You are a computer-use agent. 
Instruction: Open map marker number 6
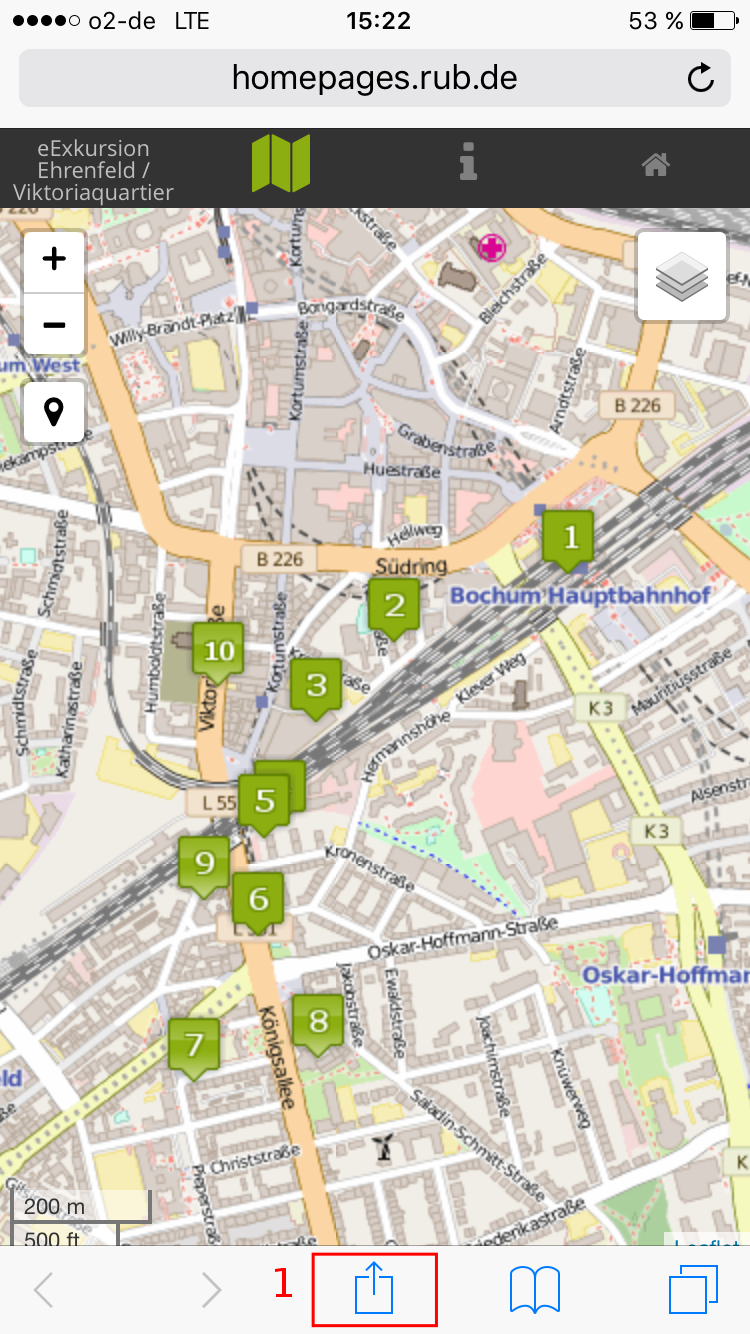(258, 899)
